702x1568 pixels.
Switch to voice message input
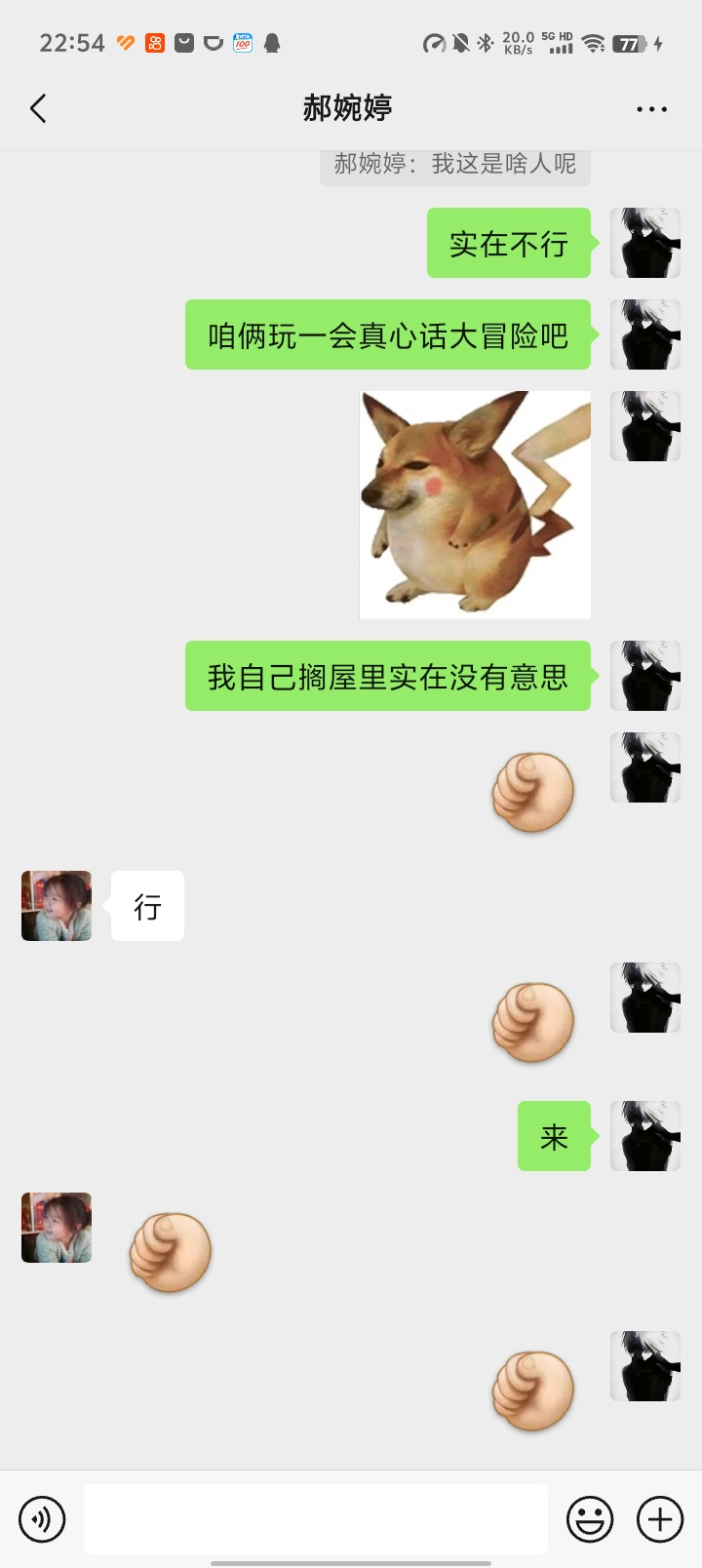(42, 1519)
